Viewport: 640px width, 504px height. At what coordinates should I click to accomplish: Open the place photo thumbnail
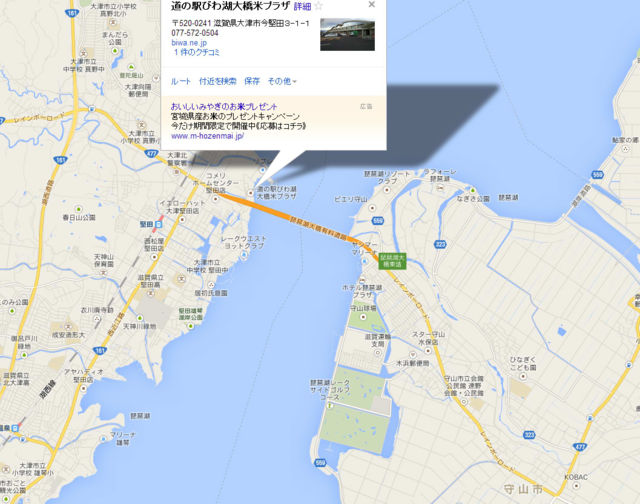pyautogui.click(x=346, y=34)
